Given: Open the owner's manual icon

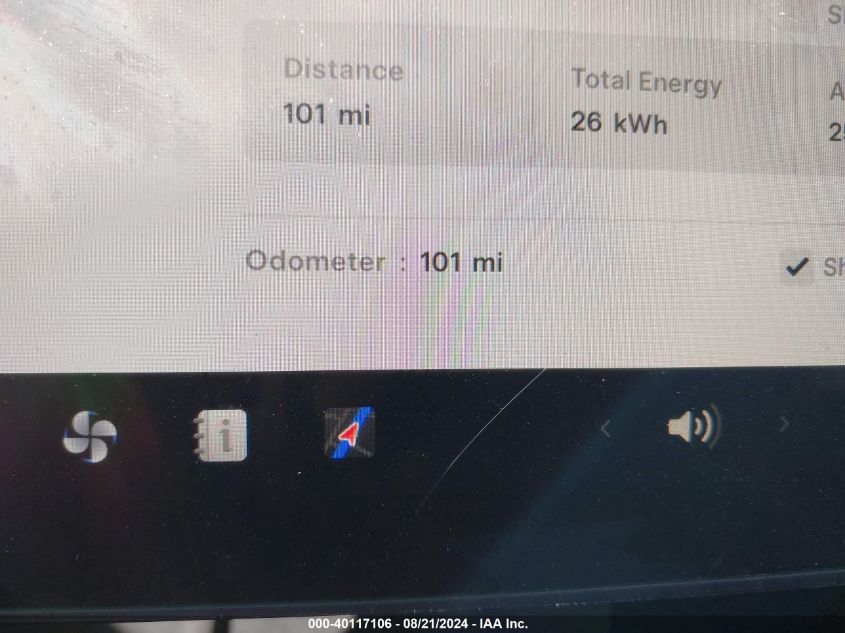Looking at the screenshot, I should [x=220, y=437].
